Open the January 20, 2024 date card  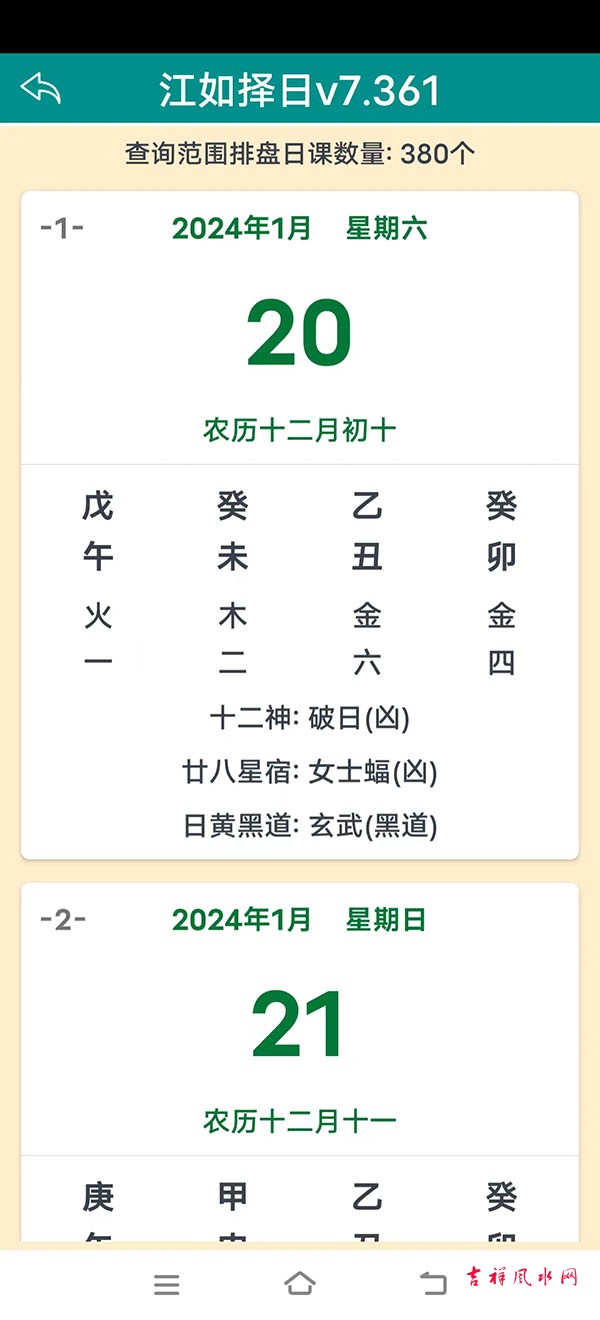[300, 525]
